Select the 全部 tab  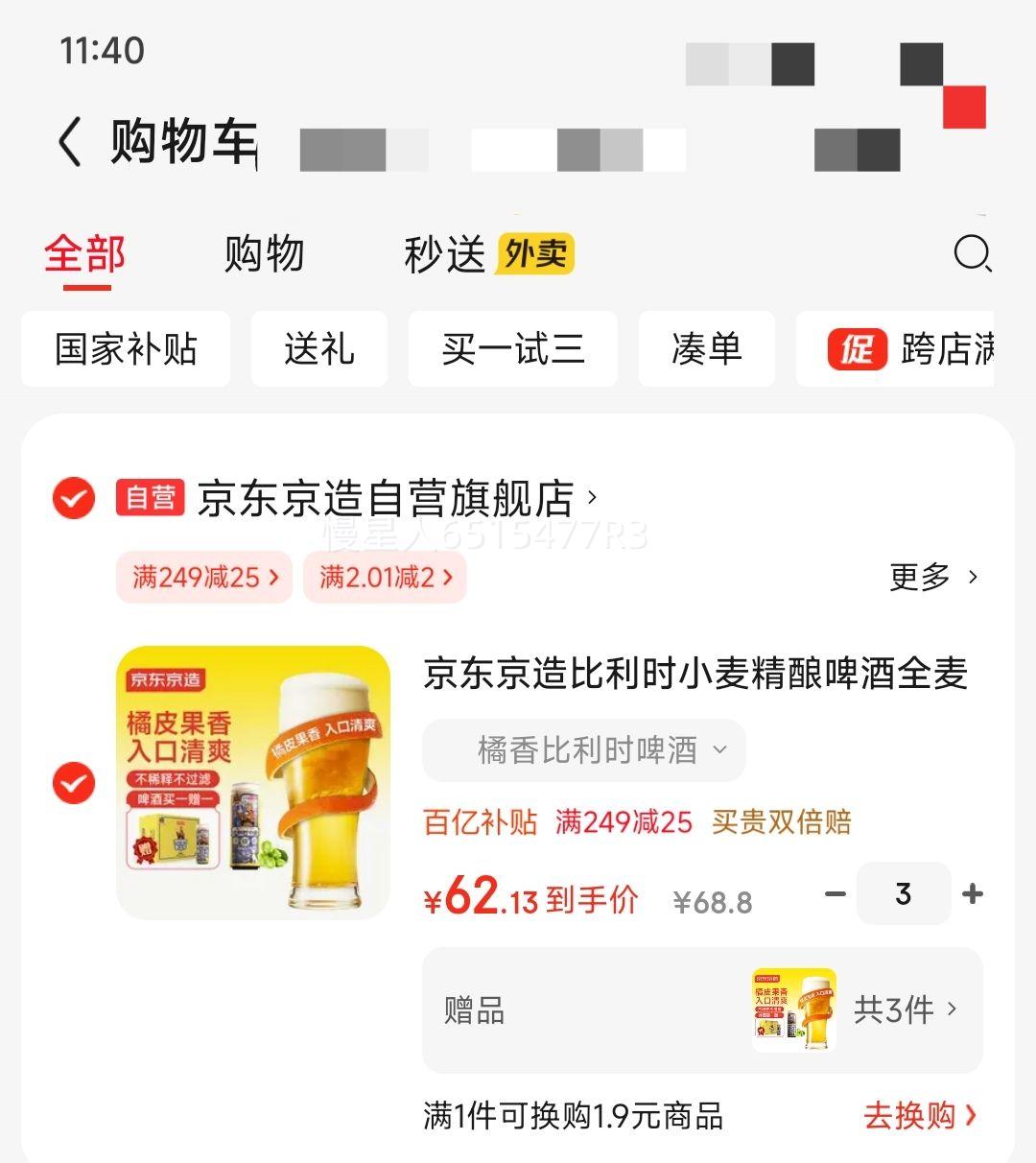[84, 255]
